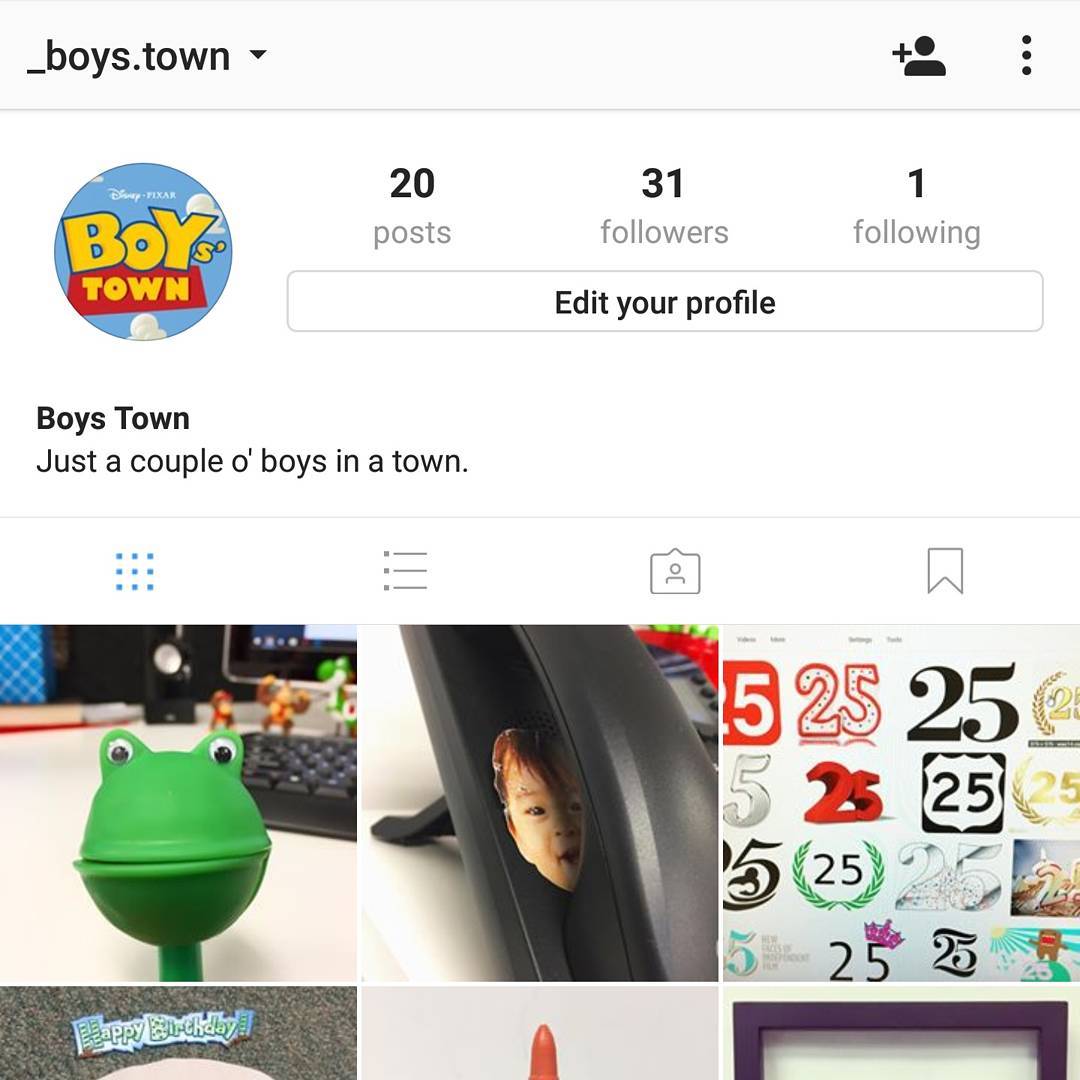Open the green frog toy post
This screenshot has width=1080, height=1080.
178,803
